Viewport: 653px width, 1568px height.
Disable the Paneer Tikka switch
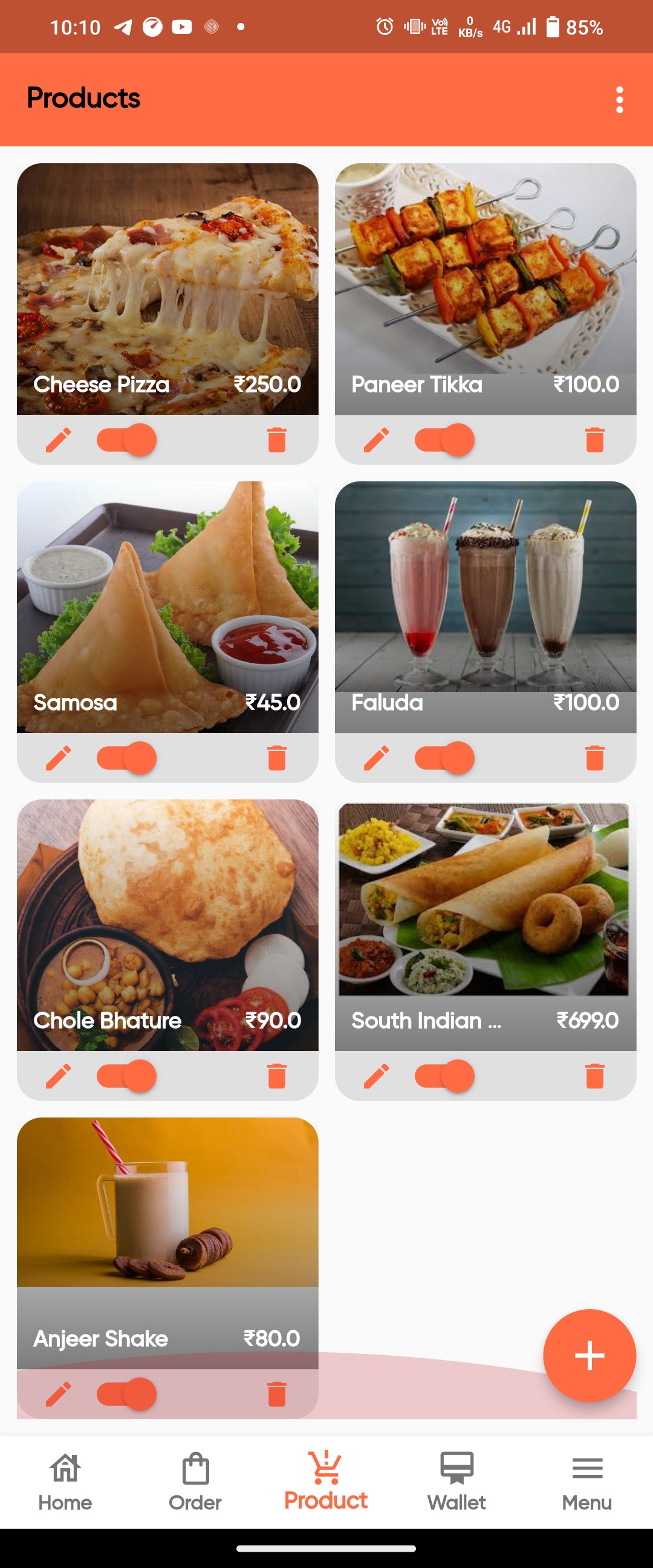(444, 440)
